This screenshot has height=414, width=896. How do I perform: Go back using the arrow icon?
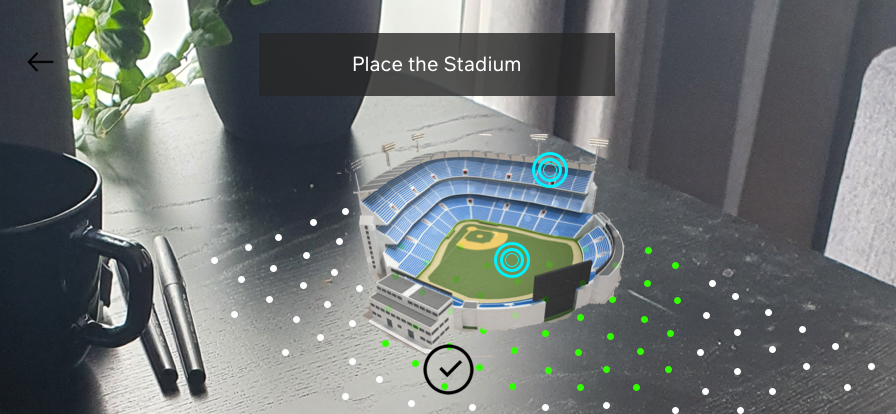(x=40, y=62)
